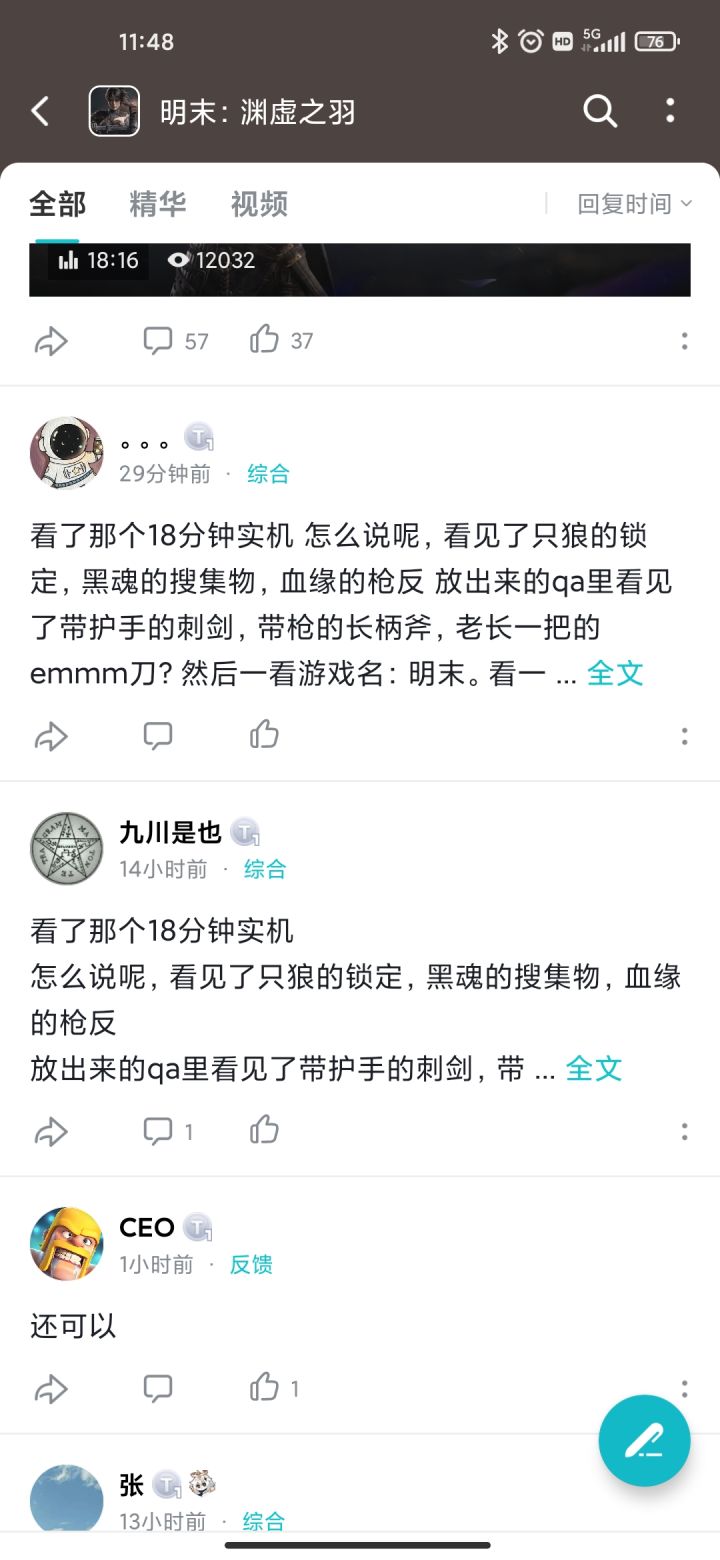Open the 明末：渊虚之羽 game icon
Screen dimensions: 720x1560
[x=114, y=111]
